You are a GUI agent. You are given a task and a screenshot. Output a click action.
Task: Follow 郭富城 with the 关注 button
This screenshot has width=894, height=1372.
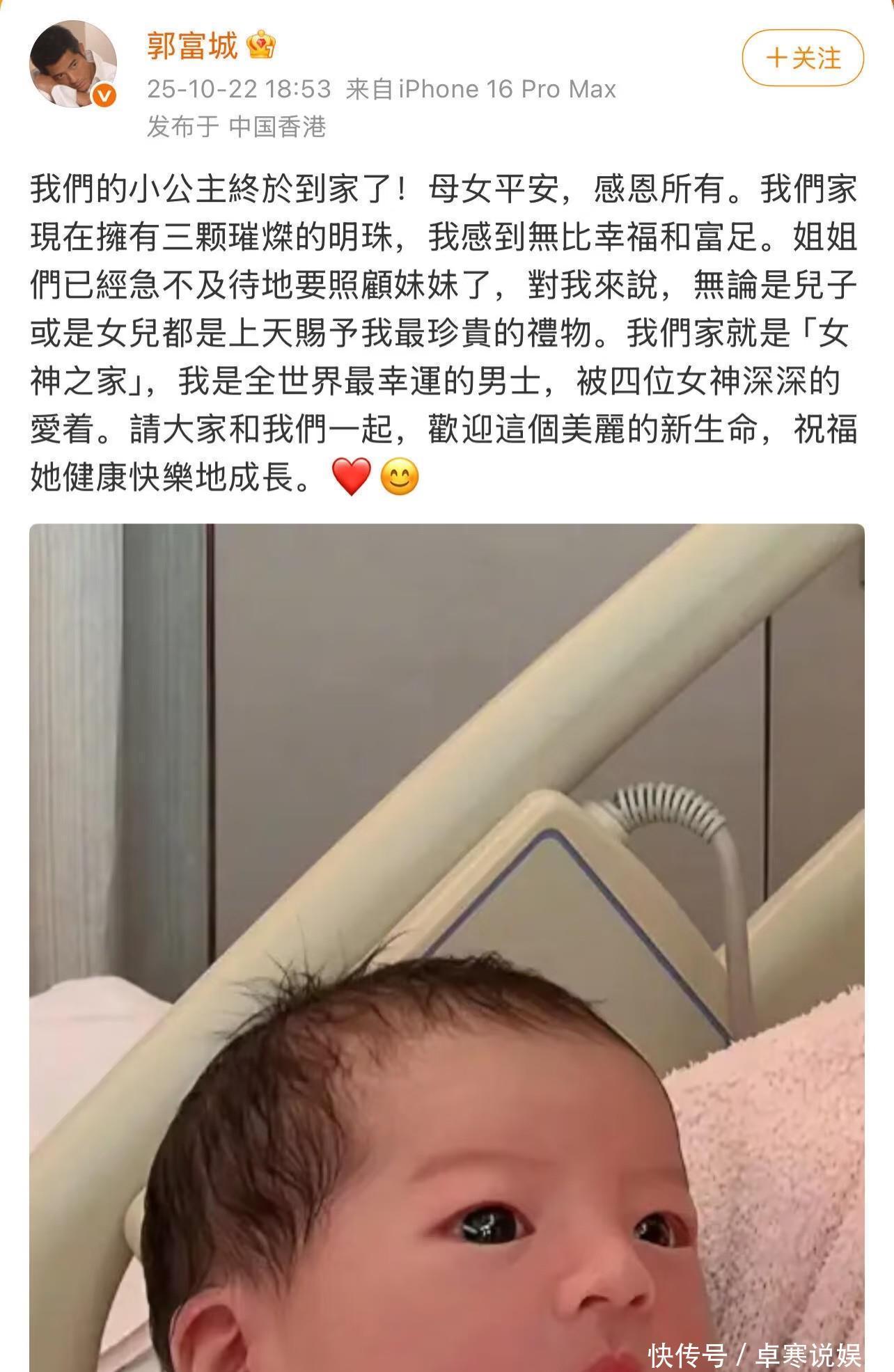[803, 58]
